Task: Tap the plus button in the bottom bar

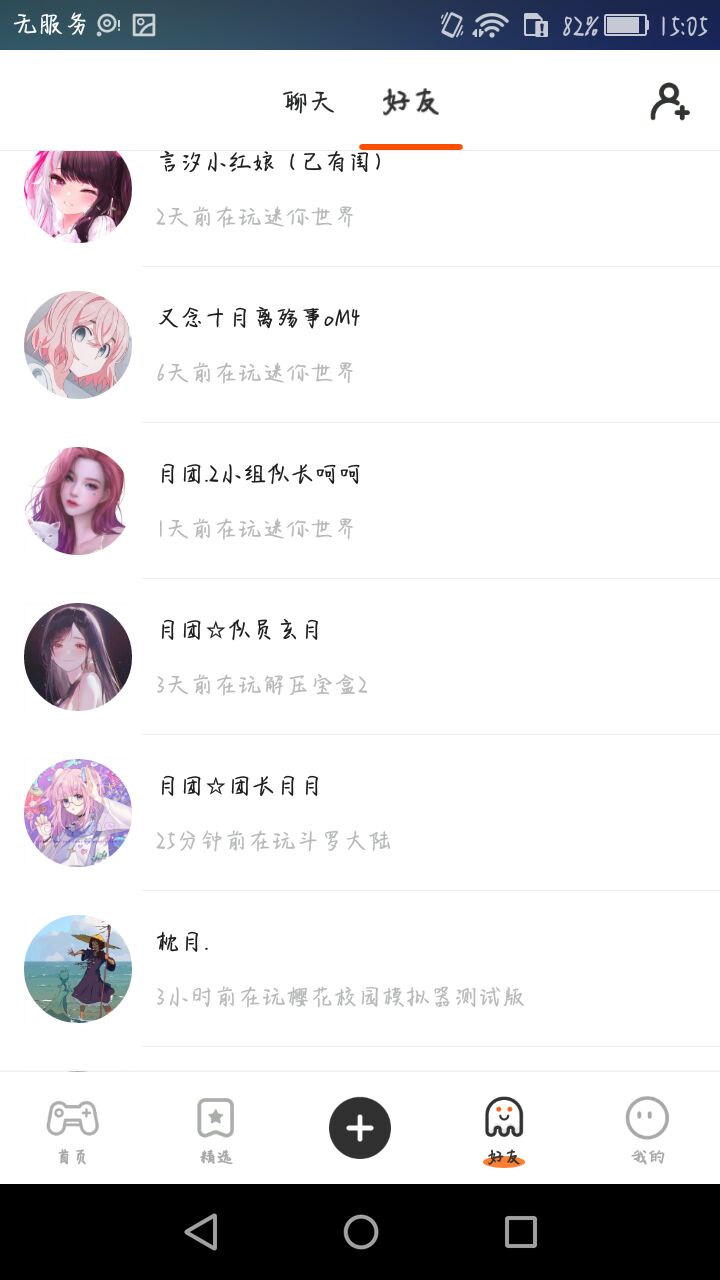Action: tap(360, 1128)
